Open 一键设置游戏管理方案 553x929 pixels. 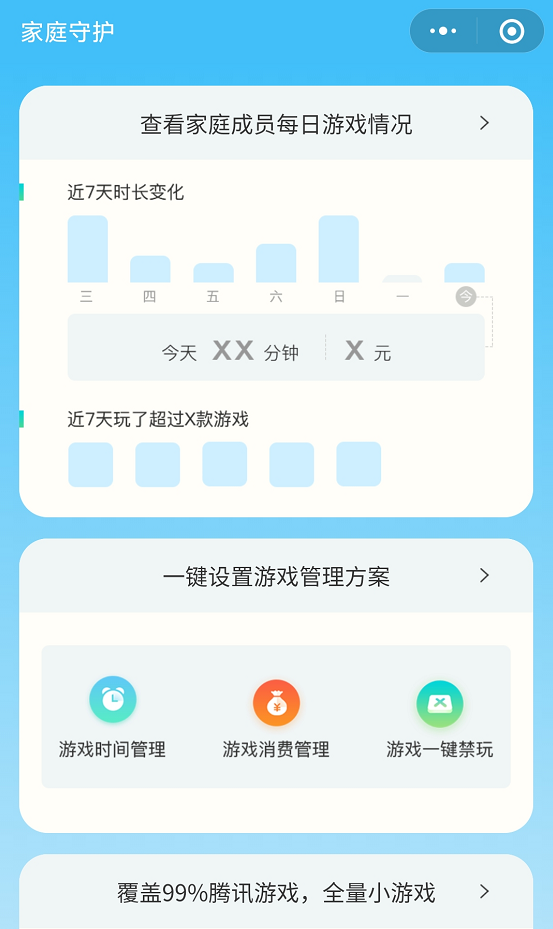[276, 576]
